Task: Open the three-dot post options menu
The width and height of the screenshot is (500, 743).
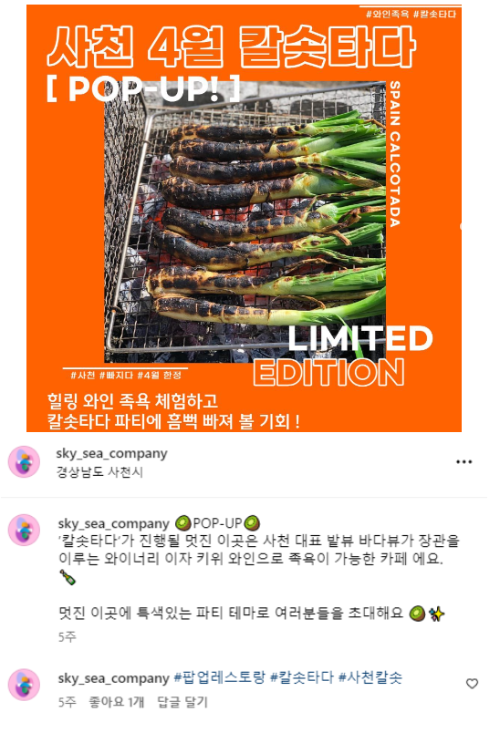Action: (x=464, y=462)
